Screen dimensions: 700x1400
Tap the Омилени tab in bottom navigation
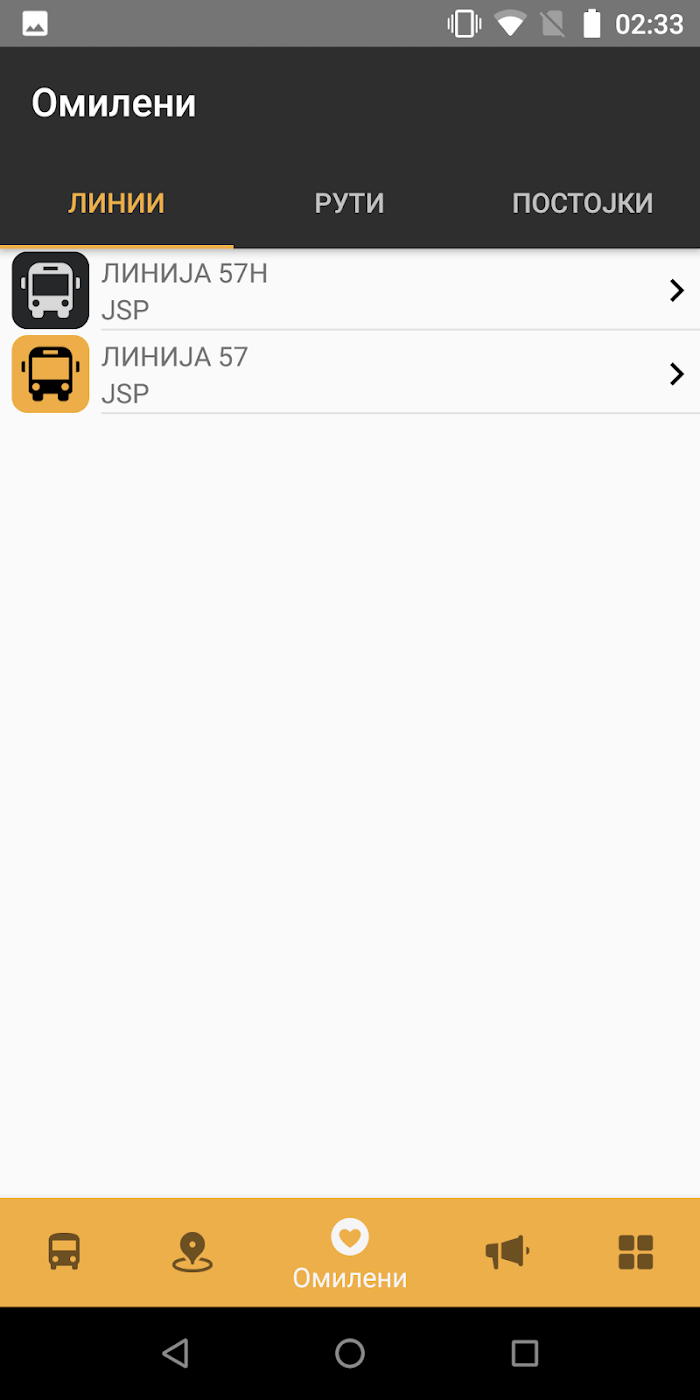(x=350, y=1253)
